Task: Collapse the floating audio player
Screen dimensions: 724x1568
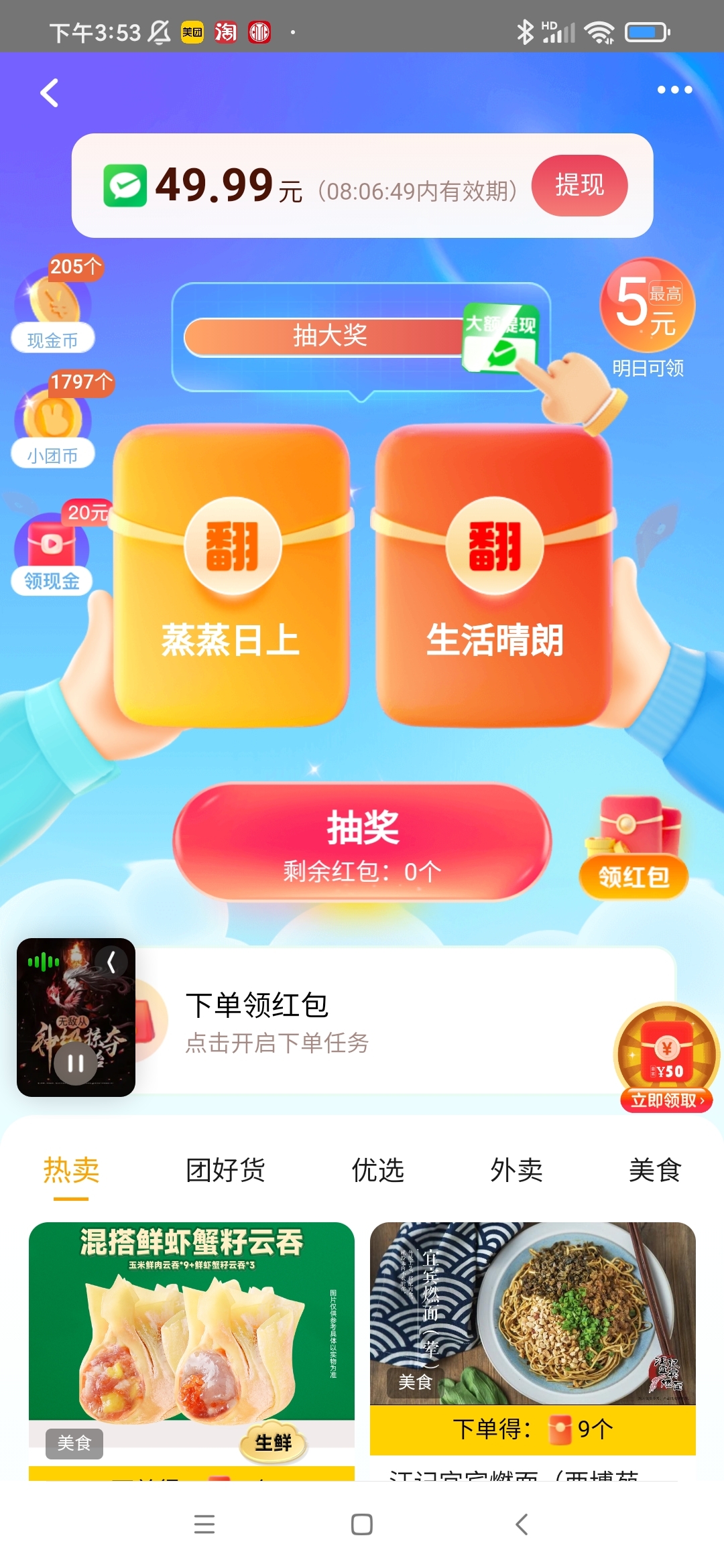Action: 112,962
